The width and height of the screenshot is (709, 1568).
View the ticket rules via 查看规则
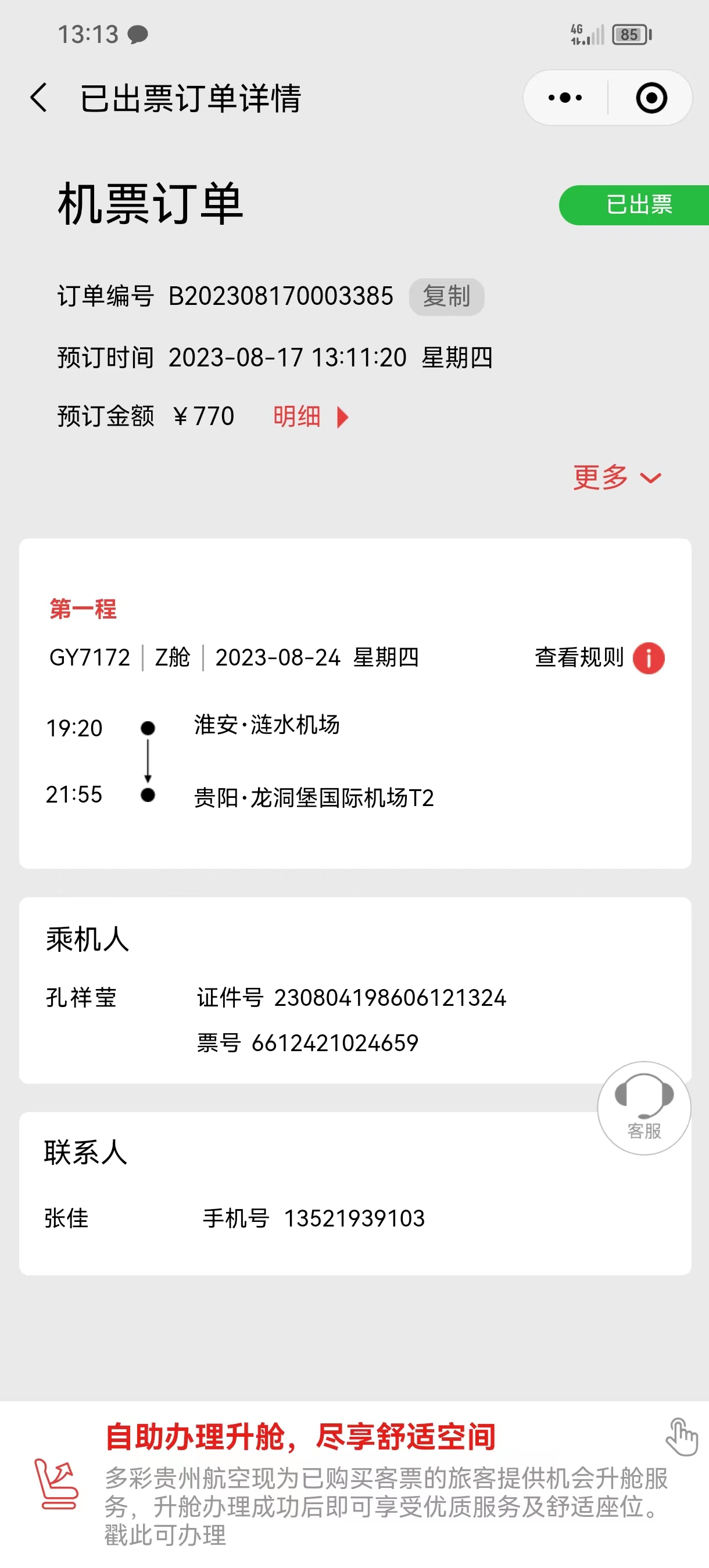[x=599, y=658]
